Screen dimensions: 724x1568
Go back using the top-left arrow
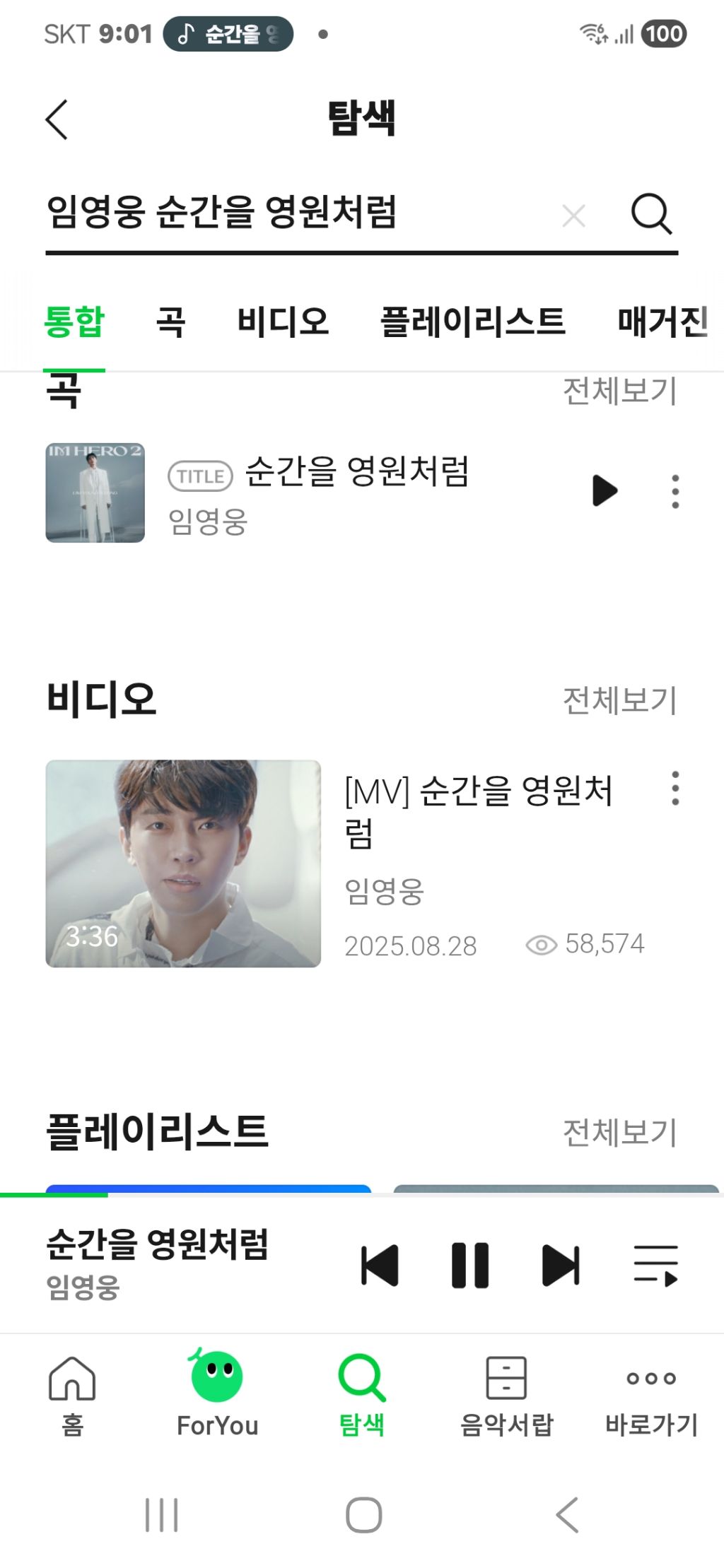pyautogui.click(x=57, y=119)
